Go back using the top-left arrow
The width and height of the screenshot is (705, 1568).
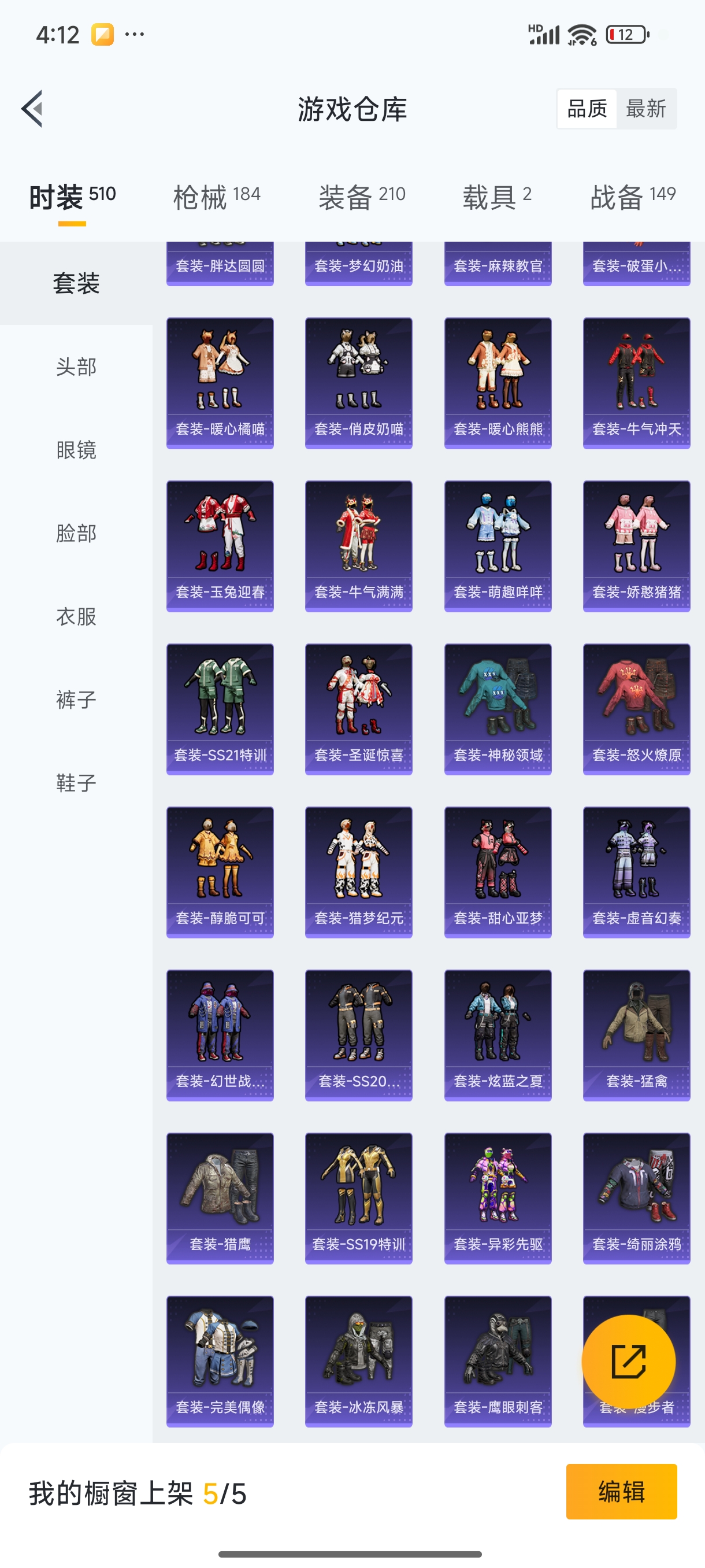32,109
